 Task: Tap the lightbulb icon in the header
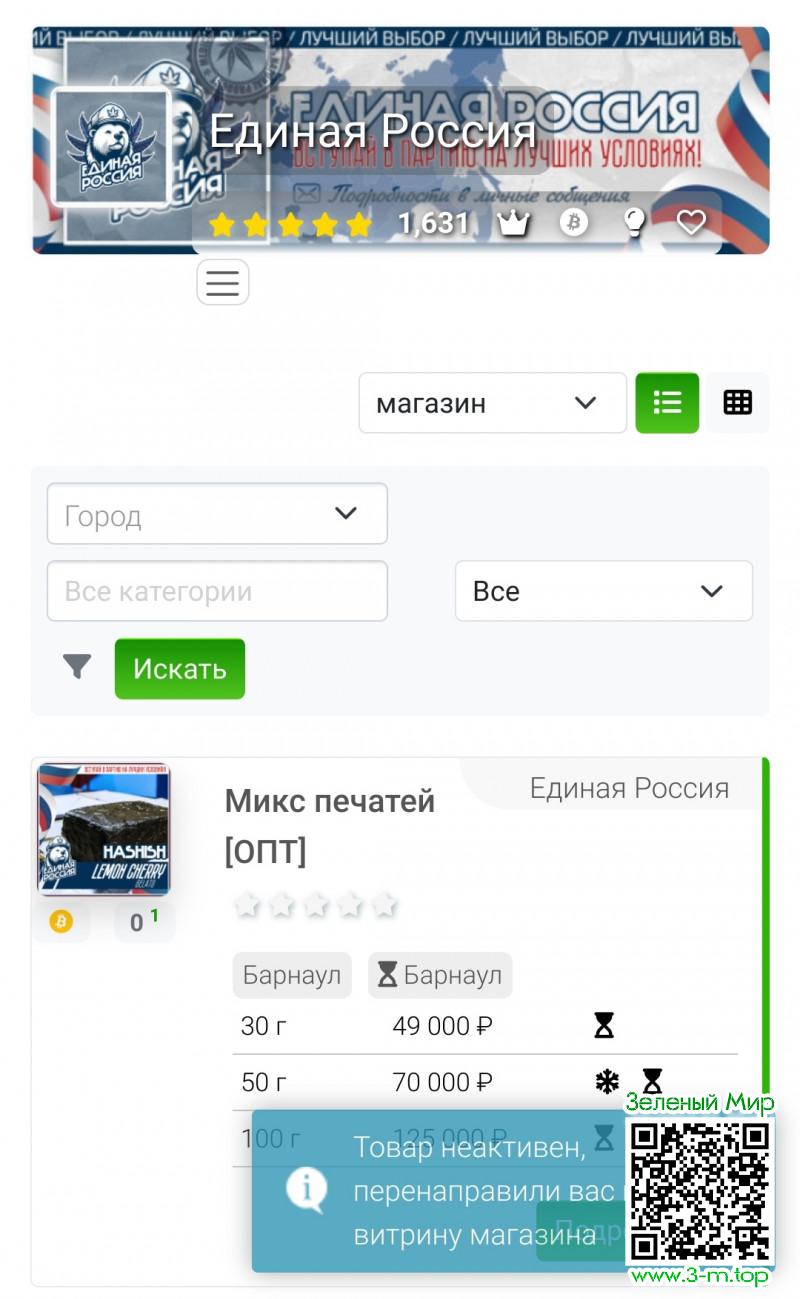click(x=633, y=222)
